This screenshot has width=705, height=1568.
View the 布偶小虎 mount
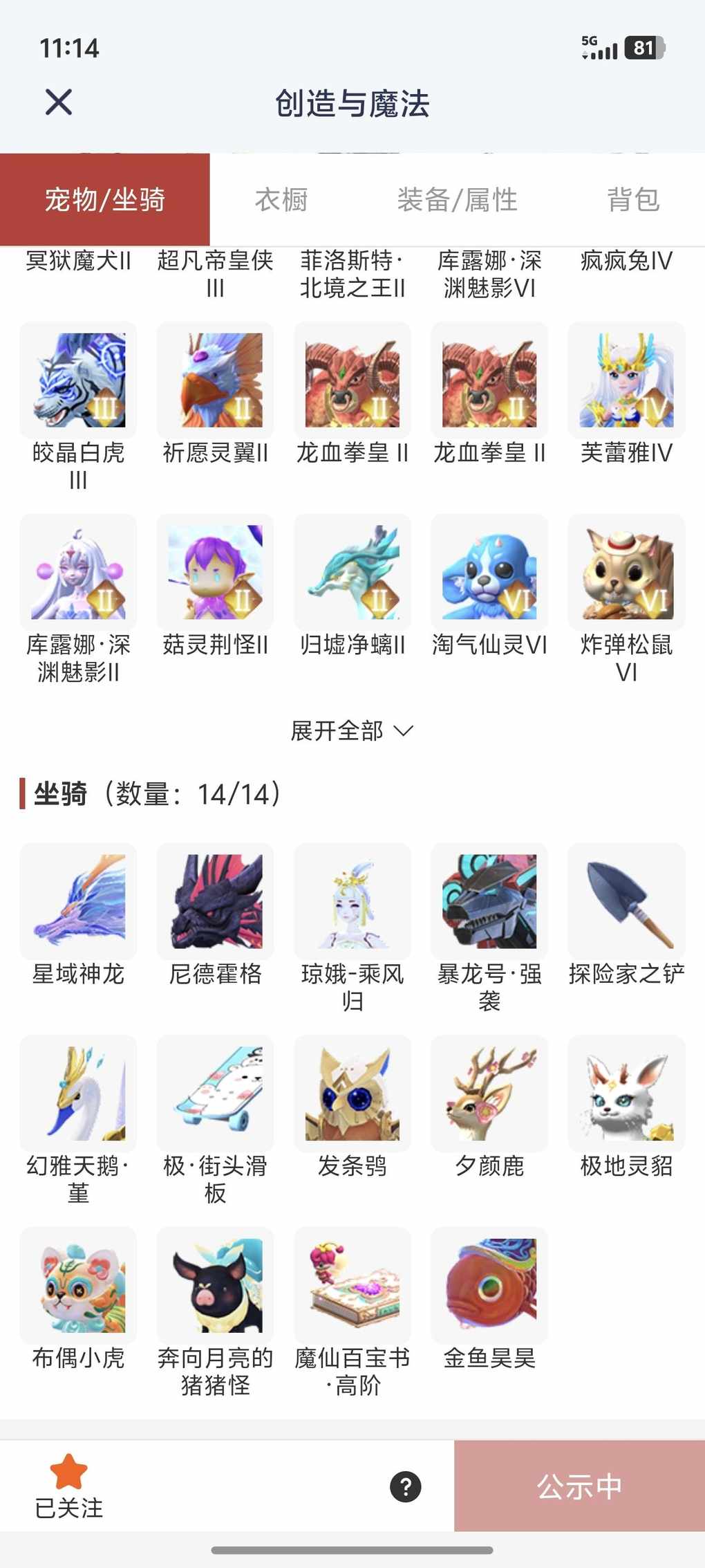tap(78, 1285)
